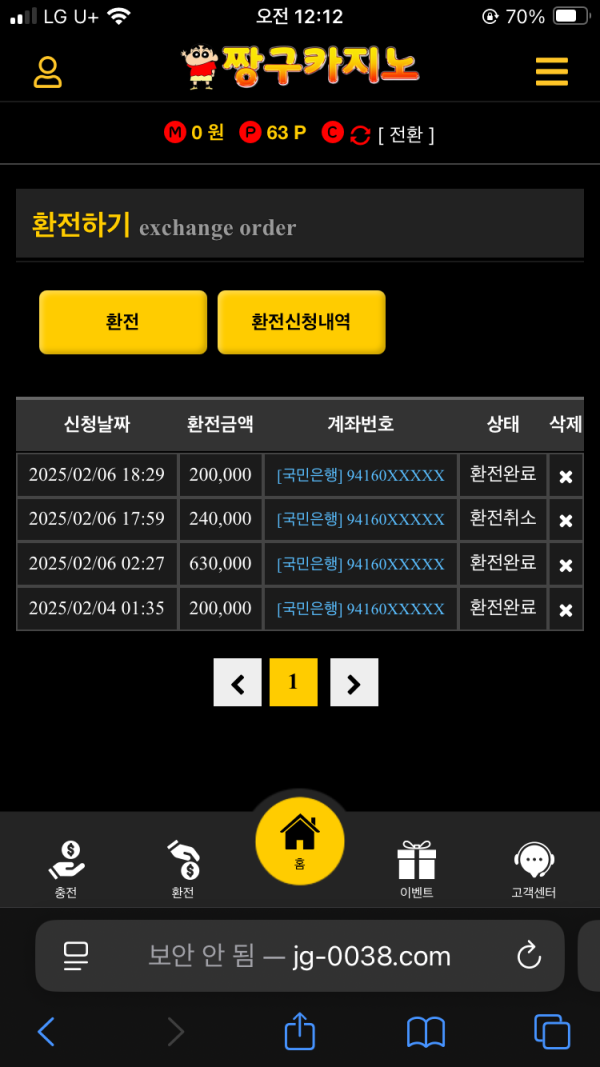Delete the 2025/02/06 17:59 entry

pyautogui.click(x=565, y=520)
